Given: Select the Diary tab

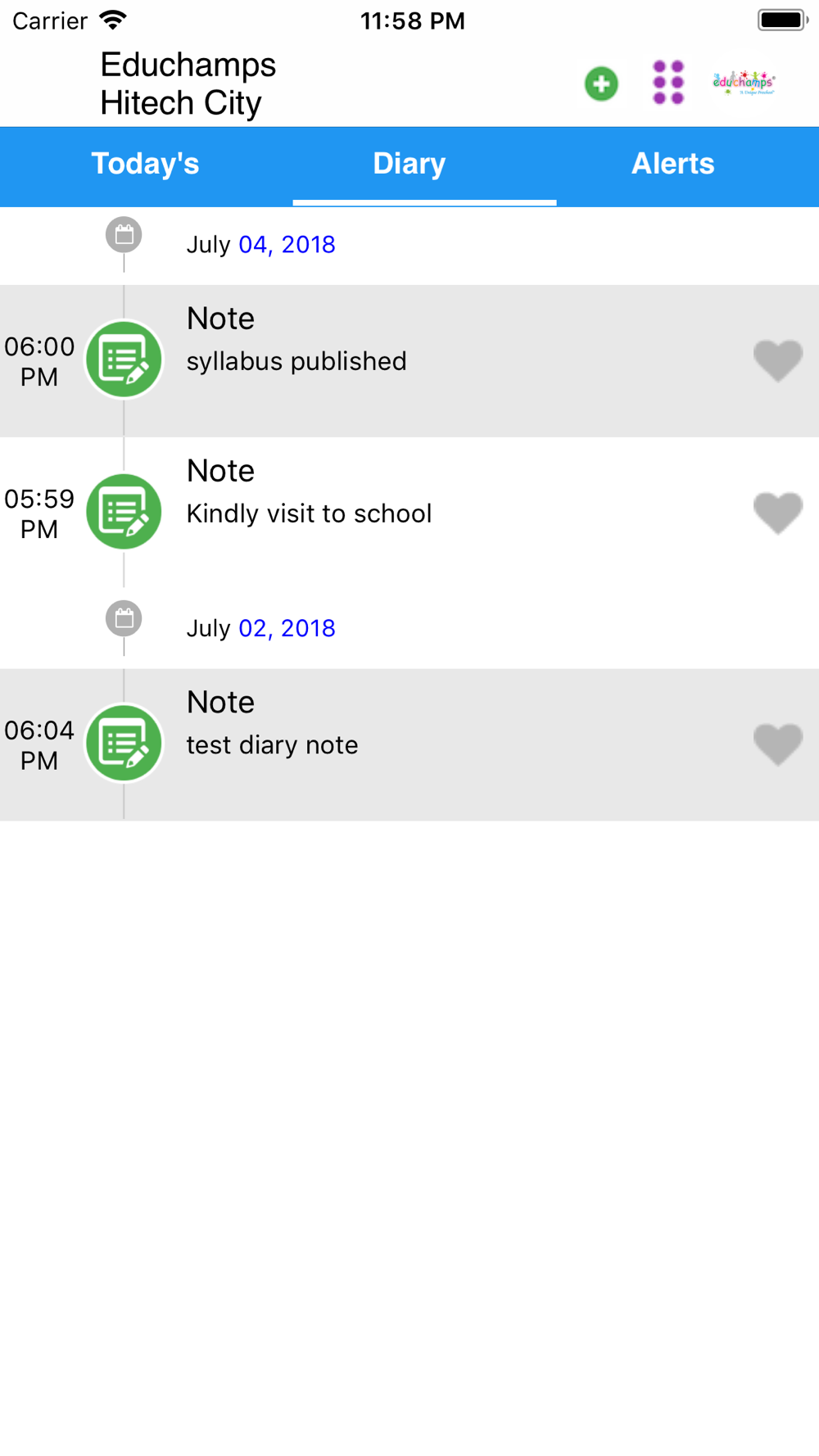Looking at the screenshot, I should [409, 164].
